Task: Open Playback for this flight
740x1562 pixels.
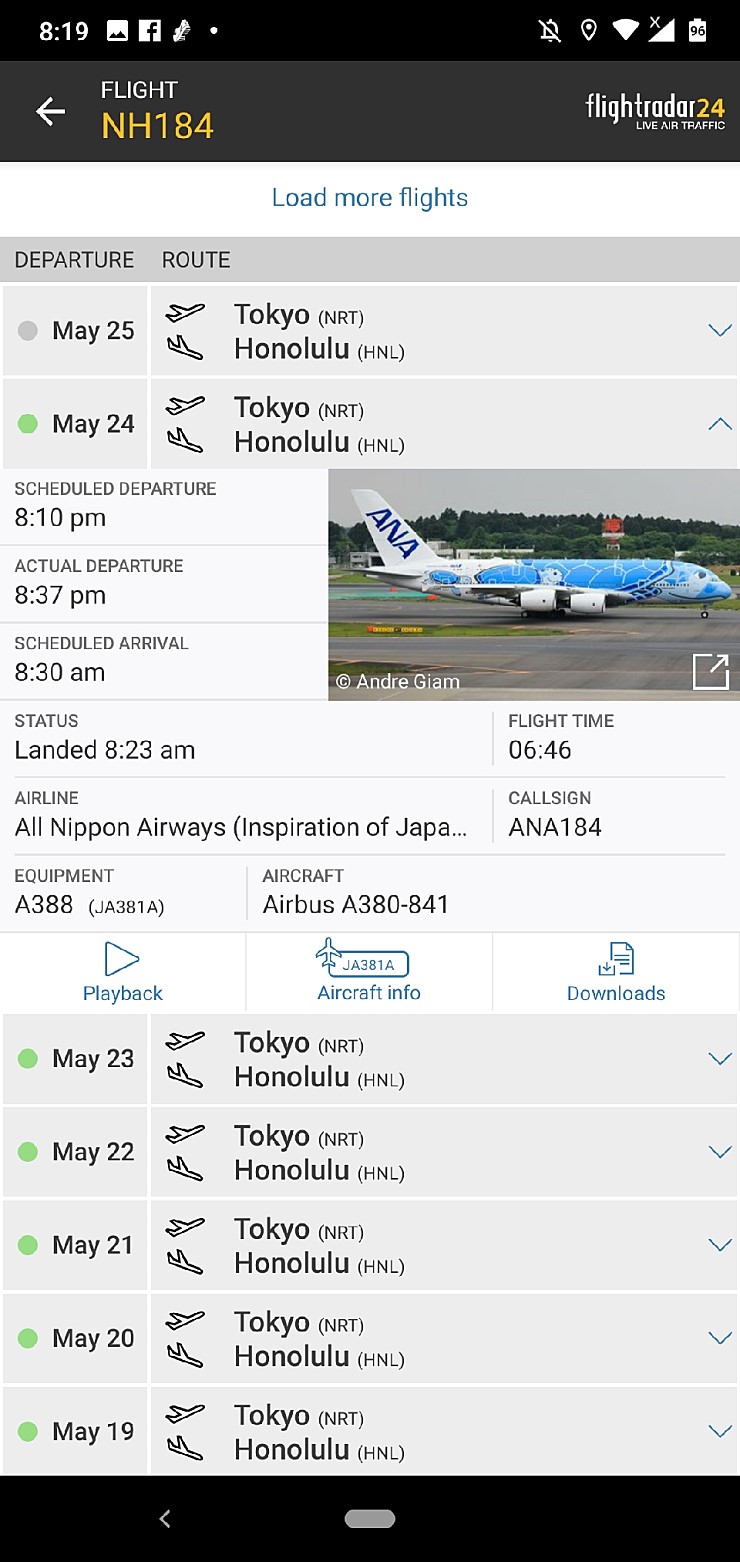Action: pos(123,972)
